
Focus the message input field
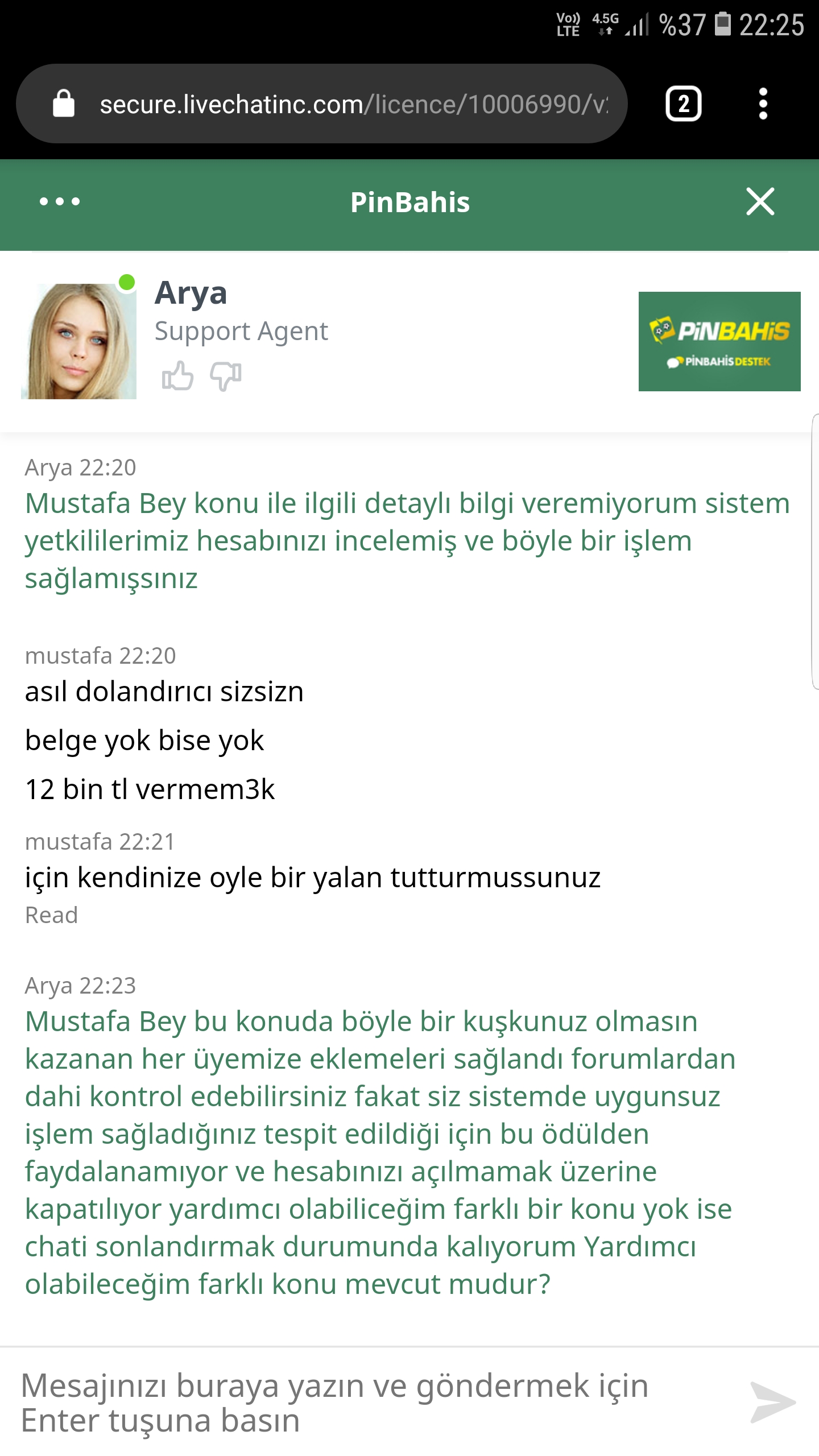pos(375,1402)
